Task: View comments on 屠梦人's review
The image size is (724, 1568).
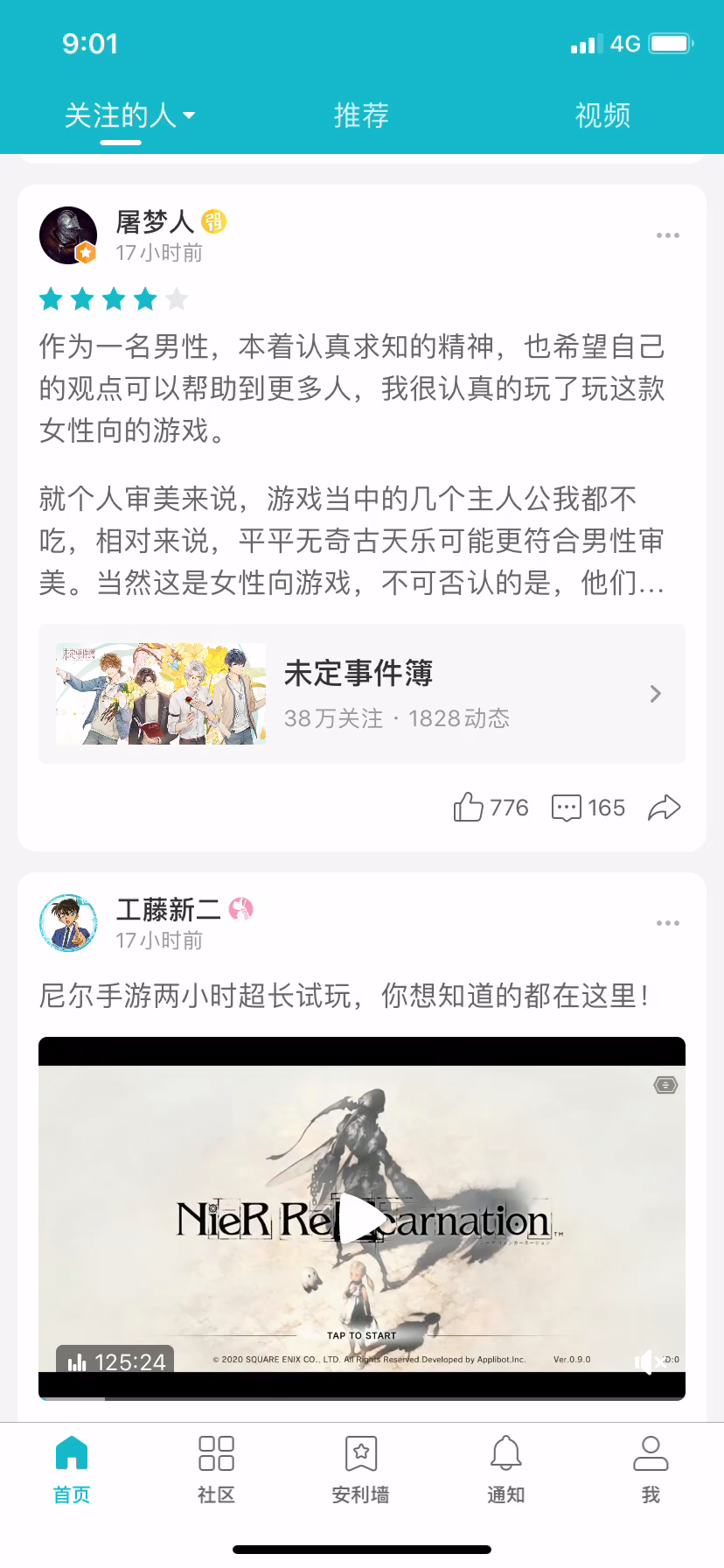Action: tap(588, 807)
